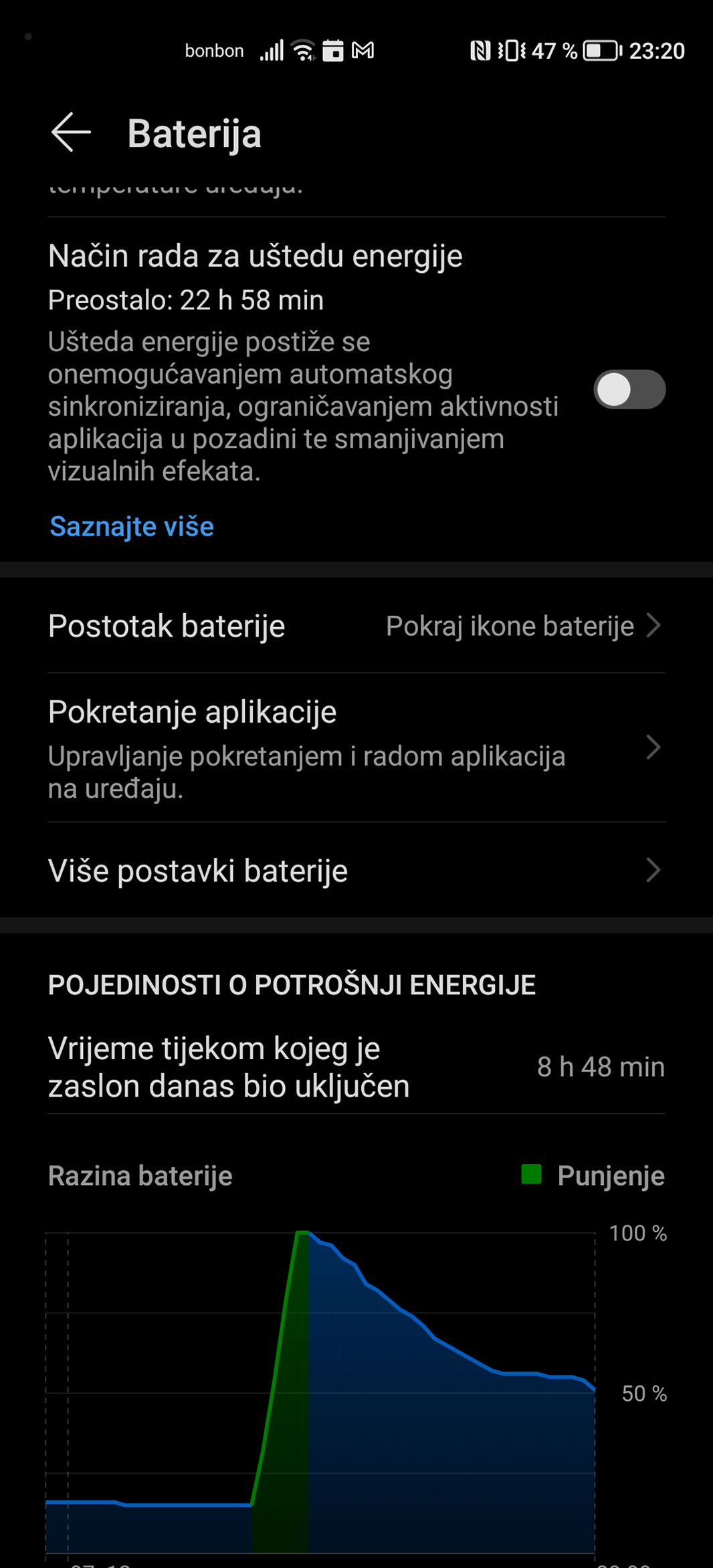Open Postotak baterije setting
The image size is (713, 1568).
pyautogui.click(x=356, y=627)
